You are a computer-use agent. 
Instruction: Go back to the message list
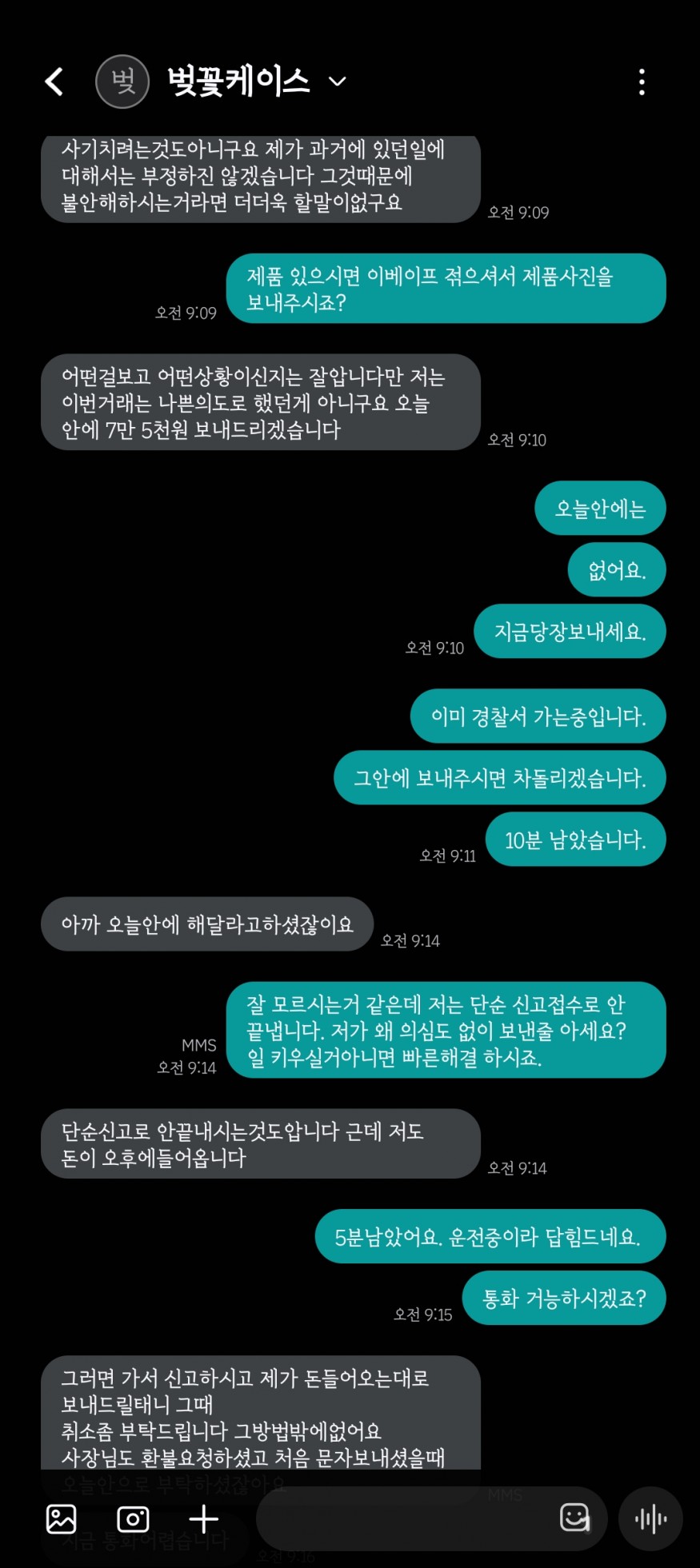54,82
